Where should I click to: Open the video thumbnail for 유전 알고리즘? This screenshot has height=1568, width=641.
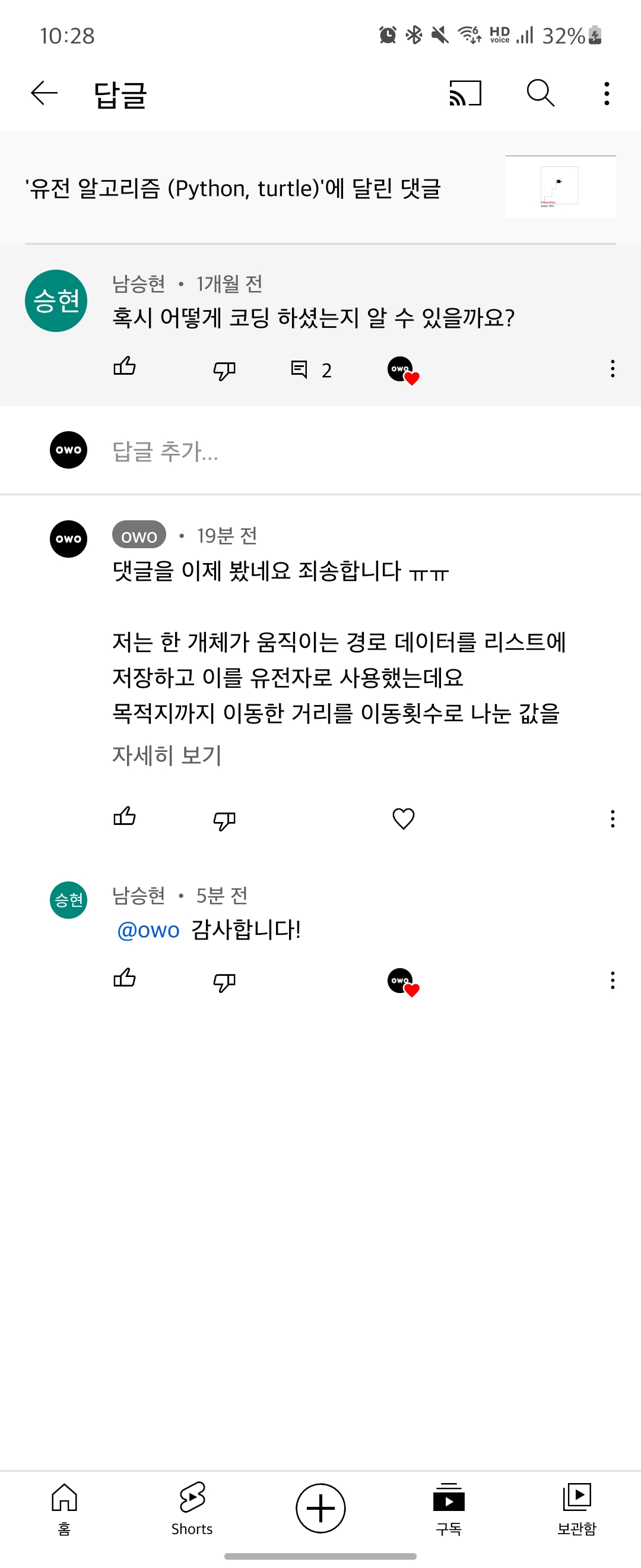click(x=560, y=187)
